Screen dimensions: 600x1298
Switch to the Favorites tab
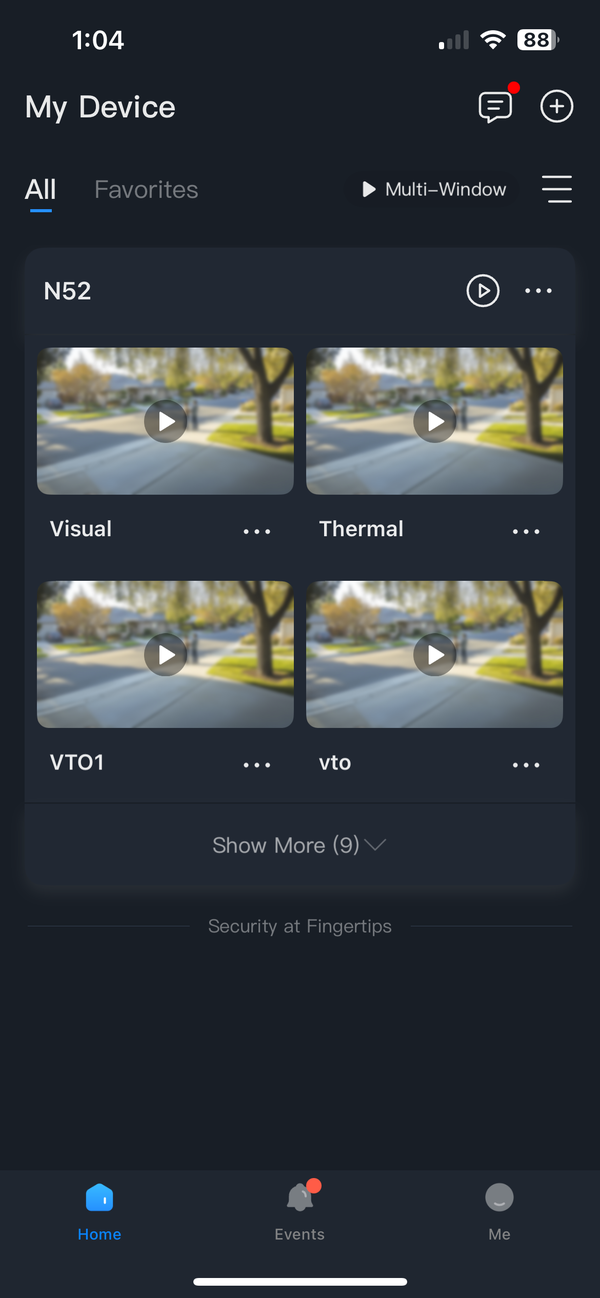point(146,189)
